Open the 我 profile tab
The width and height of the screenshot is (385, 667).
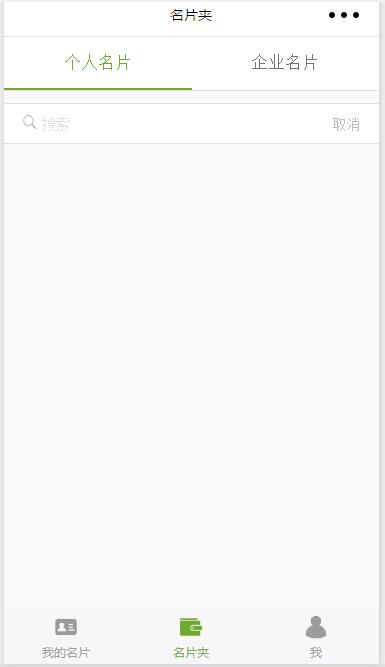coord(316,637)
